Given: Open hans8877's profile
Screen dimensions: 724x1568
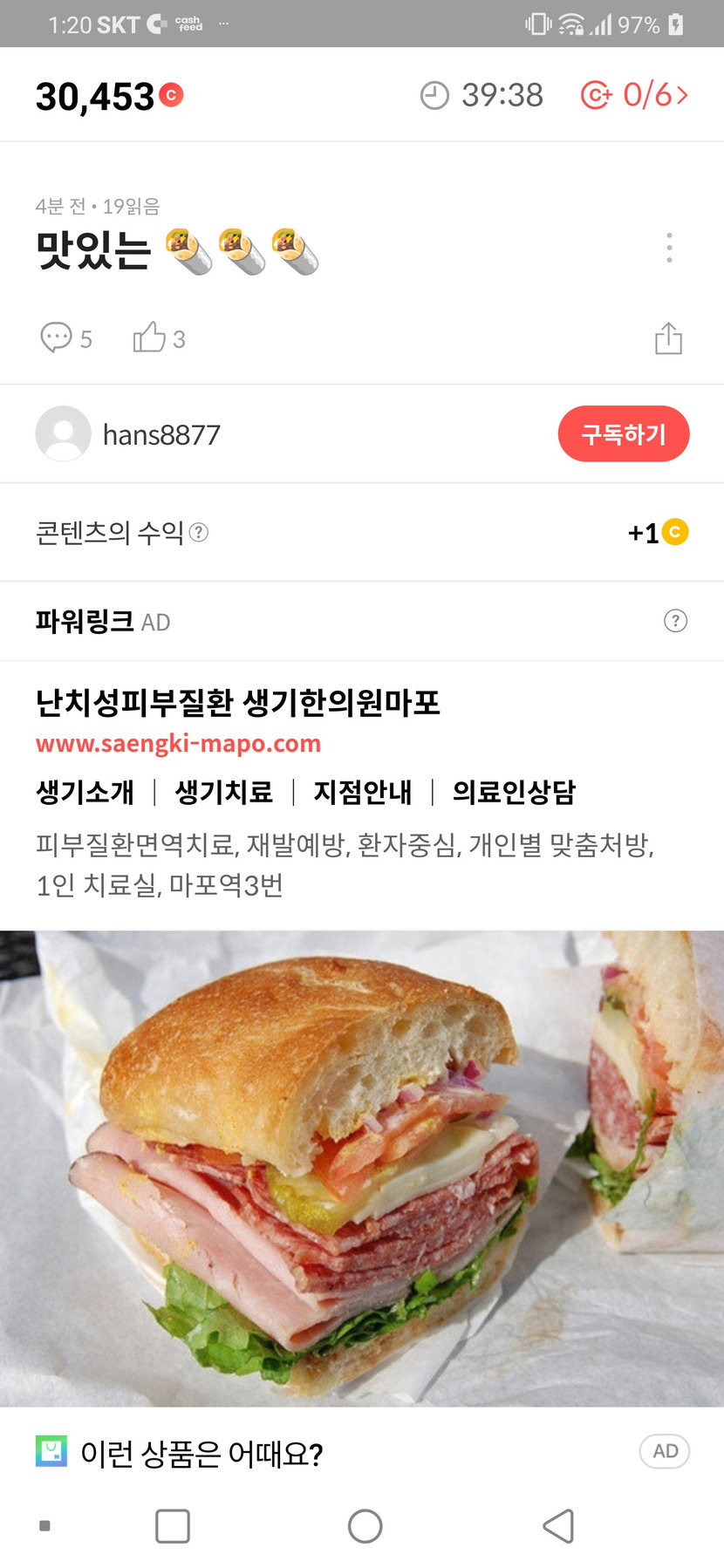Looking at the screenshot, I should (161, 434).
